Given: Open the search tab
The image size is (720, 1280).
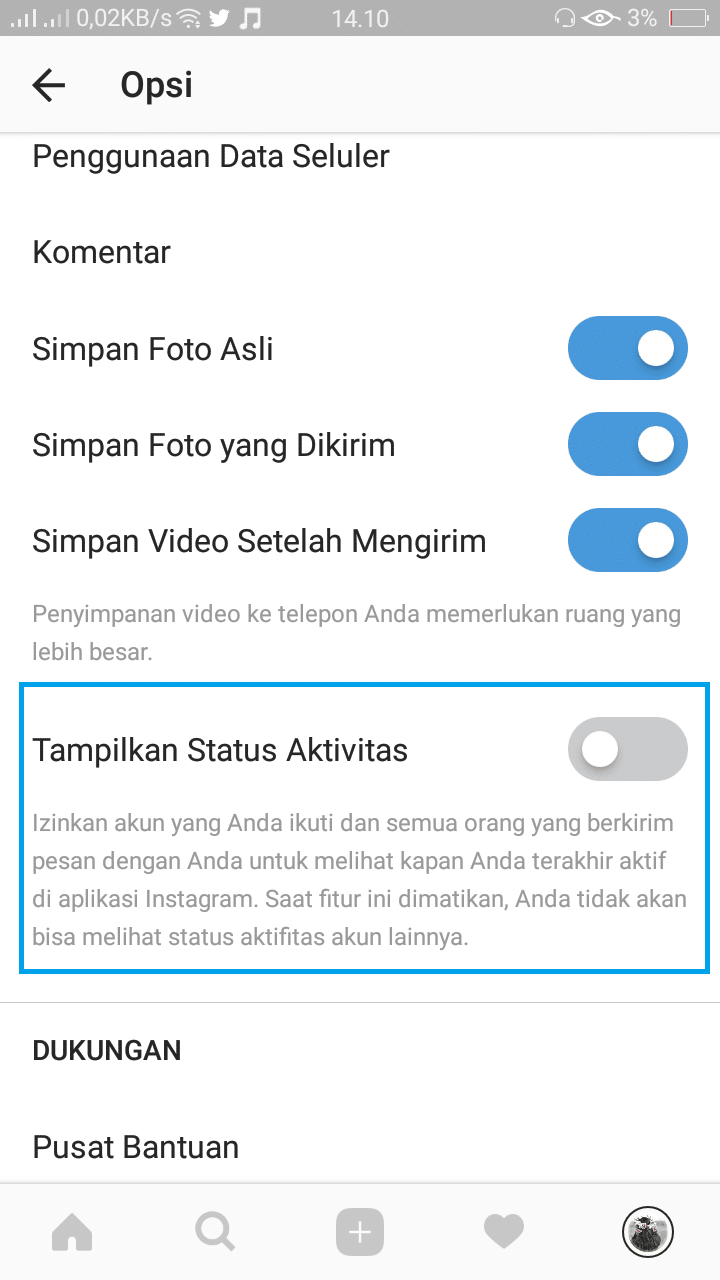Looking at the screenshot, I should click(215, 1232).
